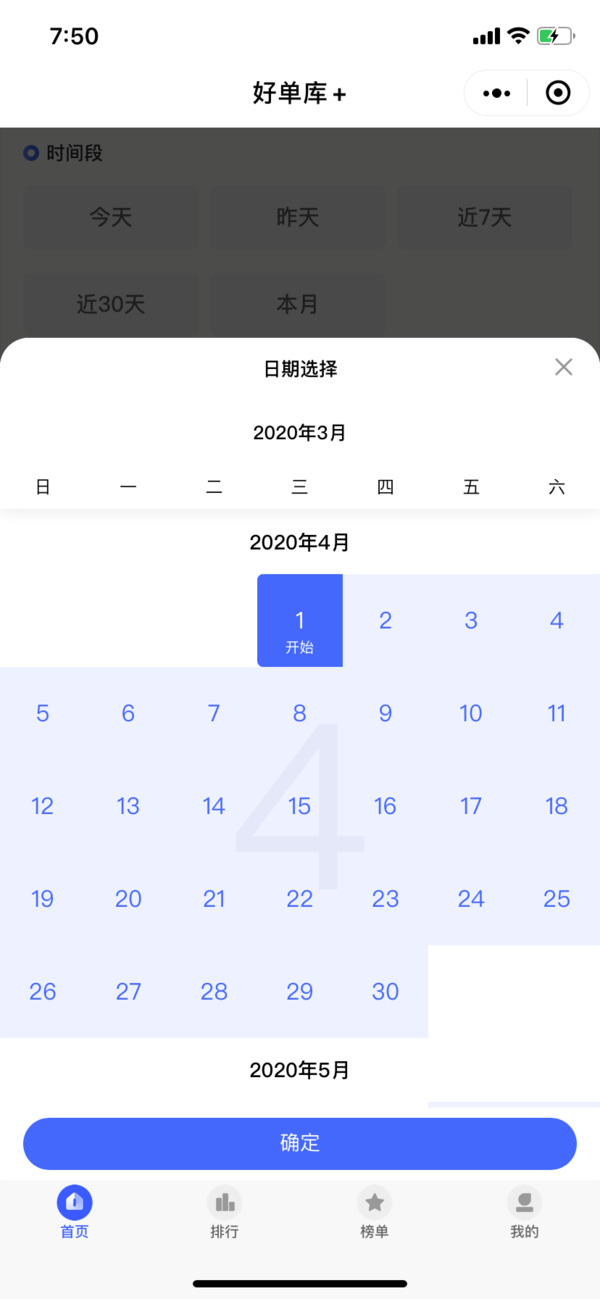Tap April 22 in the calendar
The image size is (600, 1299).
pos(300,899)
